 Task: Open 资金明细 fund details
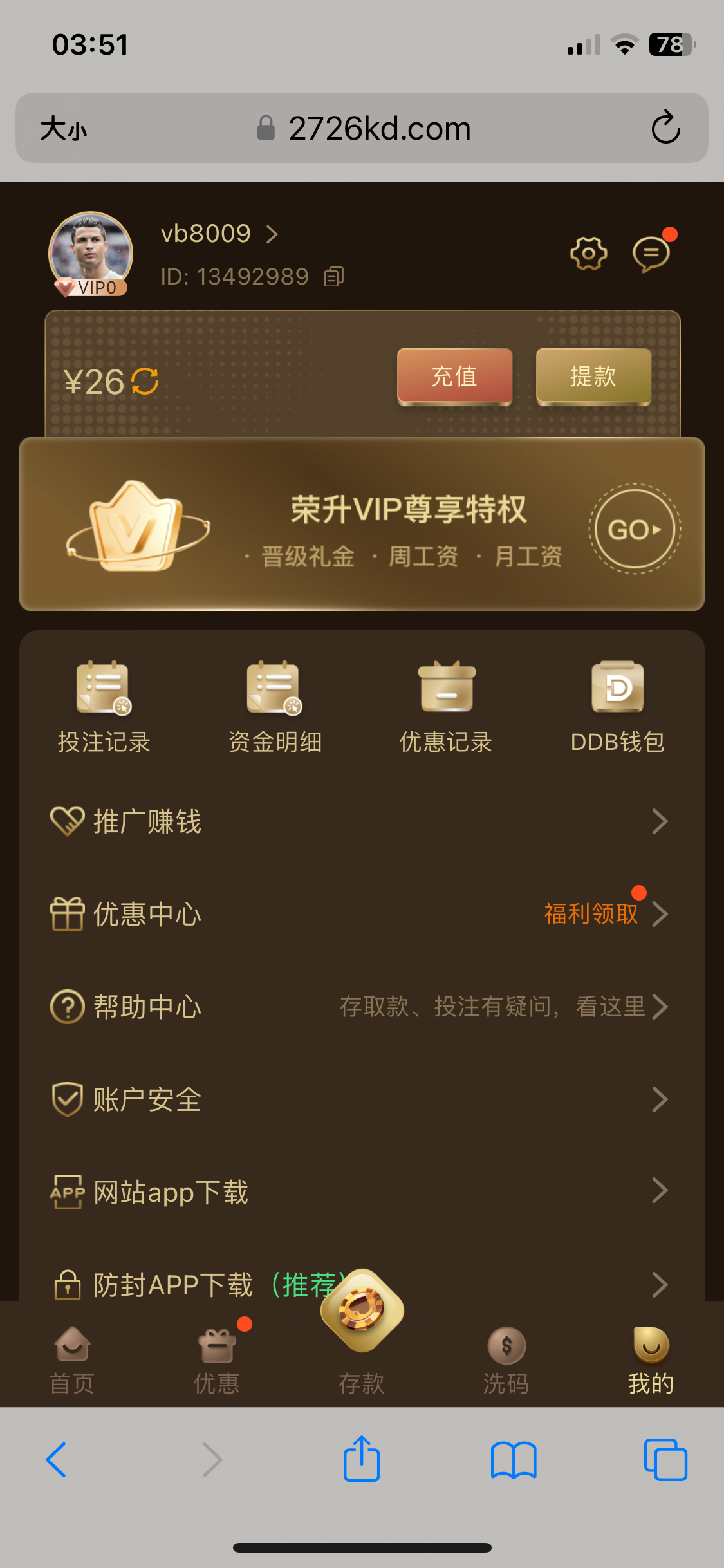275,707
